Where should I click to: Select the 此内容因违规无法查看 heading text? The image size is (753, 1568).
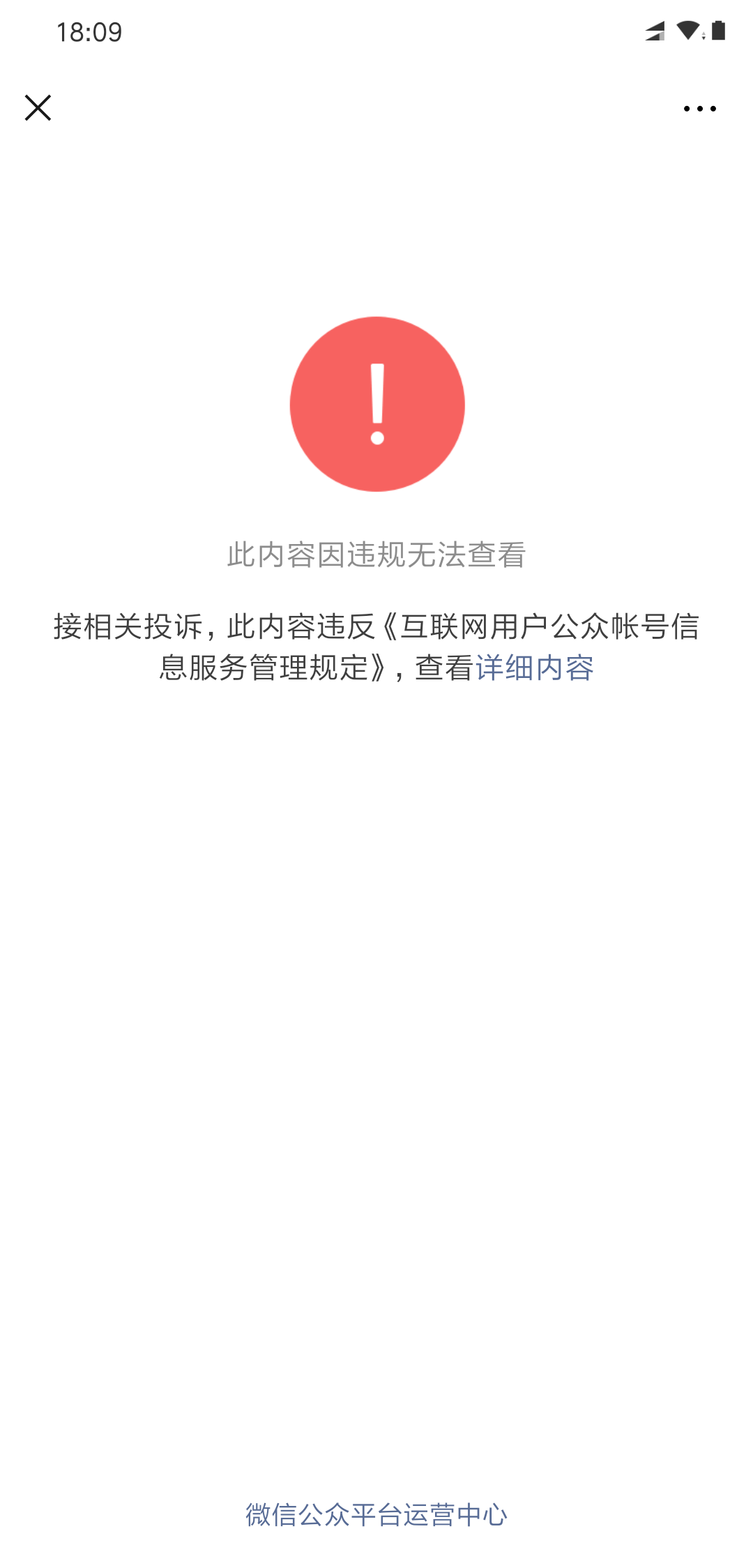[x=377, y=553]
